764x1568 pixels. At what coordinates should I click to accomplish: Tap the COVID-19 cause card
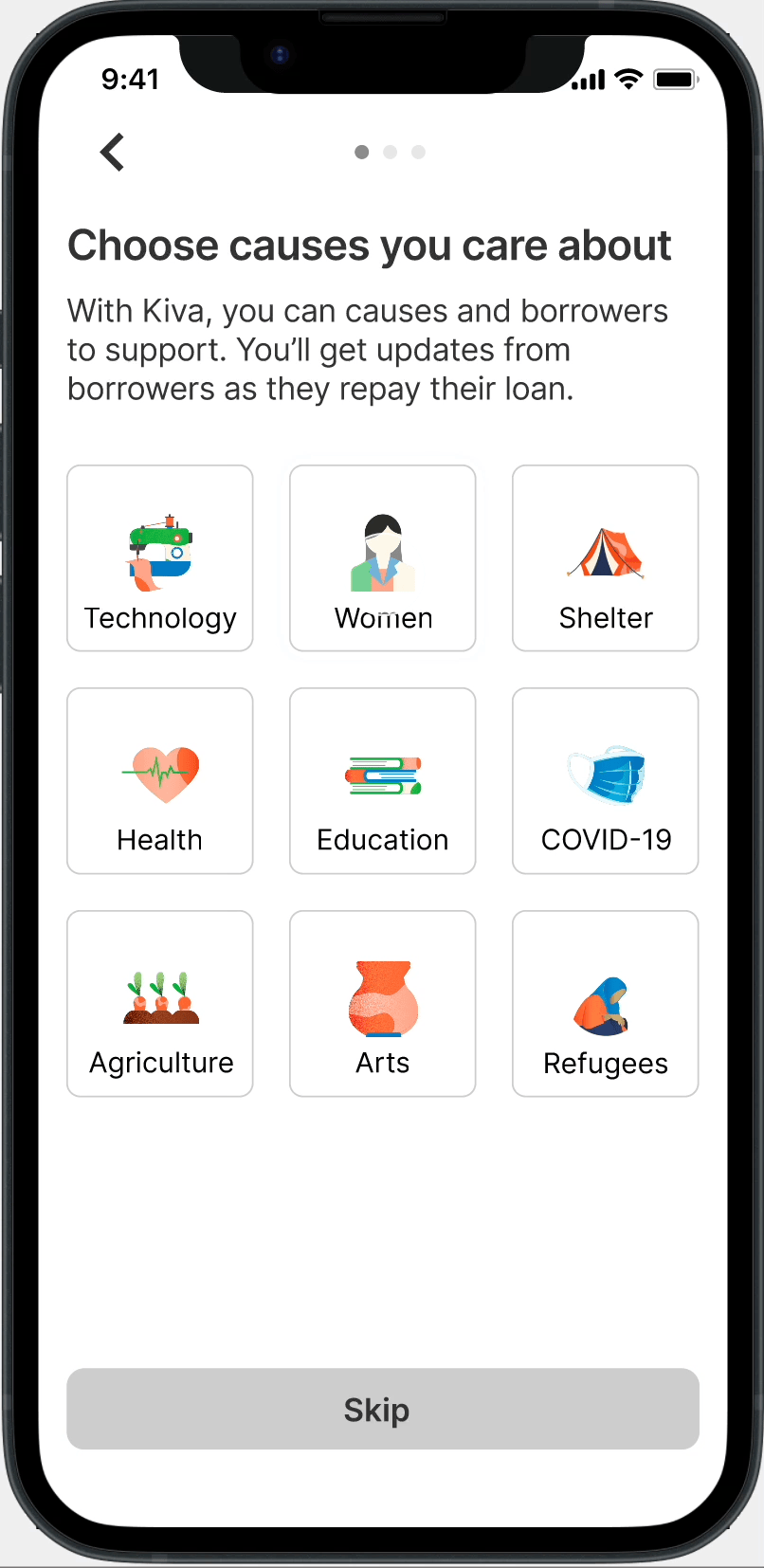606,781
